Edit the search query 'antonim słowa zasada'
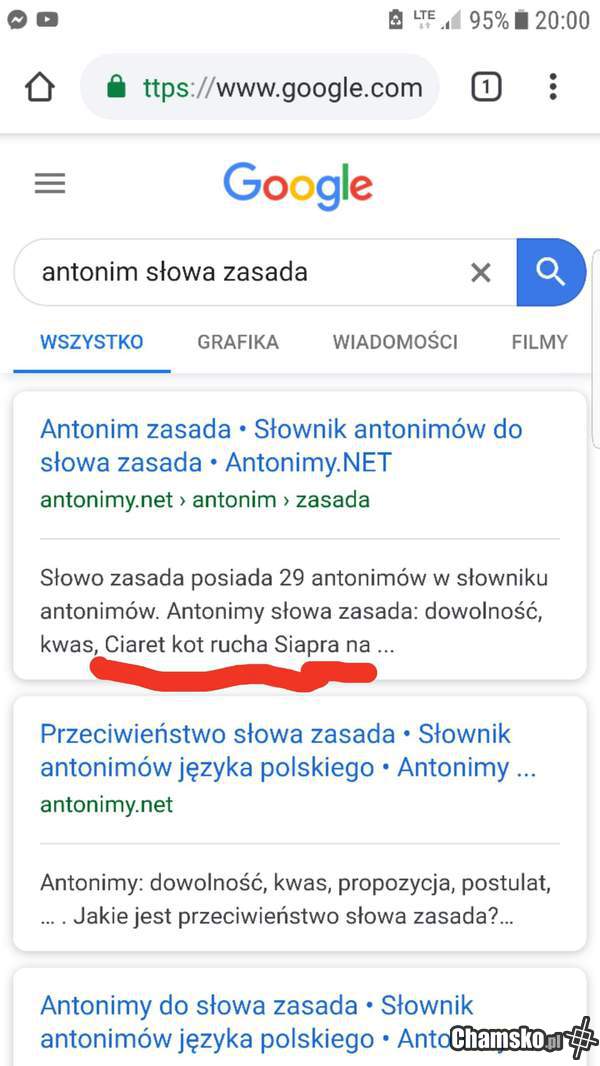 coord(240,272)
